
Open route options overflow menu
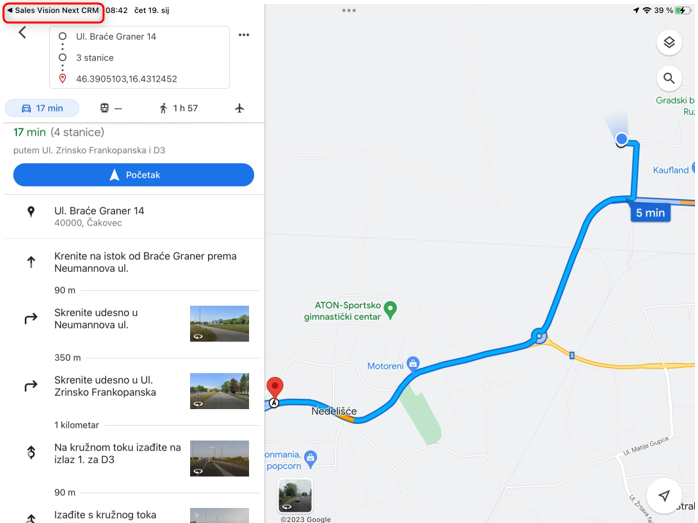(x=243, y=35)
